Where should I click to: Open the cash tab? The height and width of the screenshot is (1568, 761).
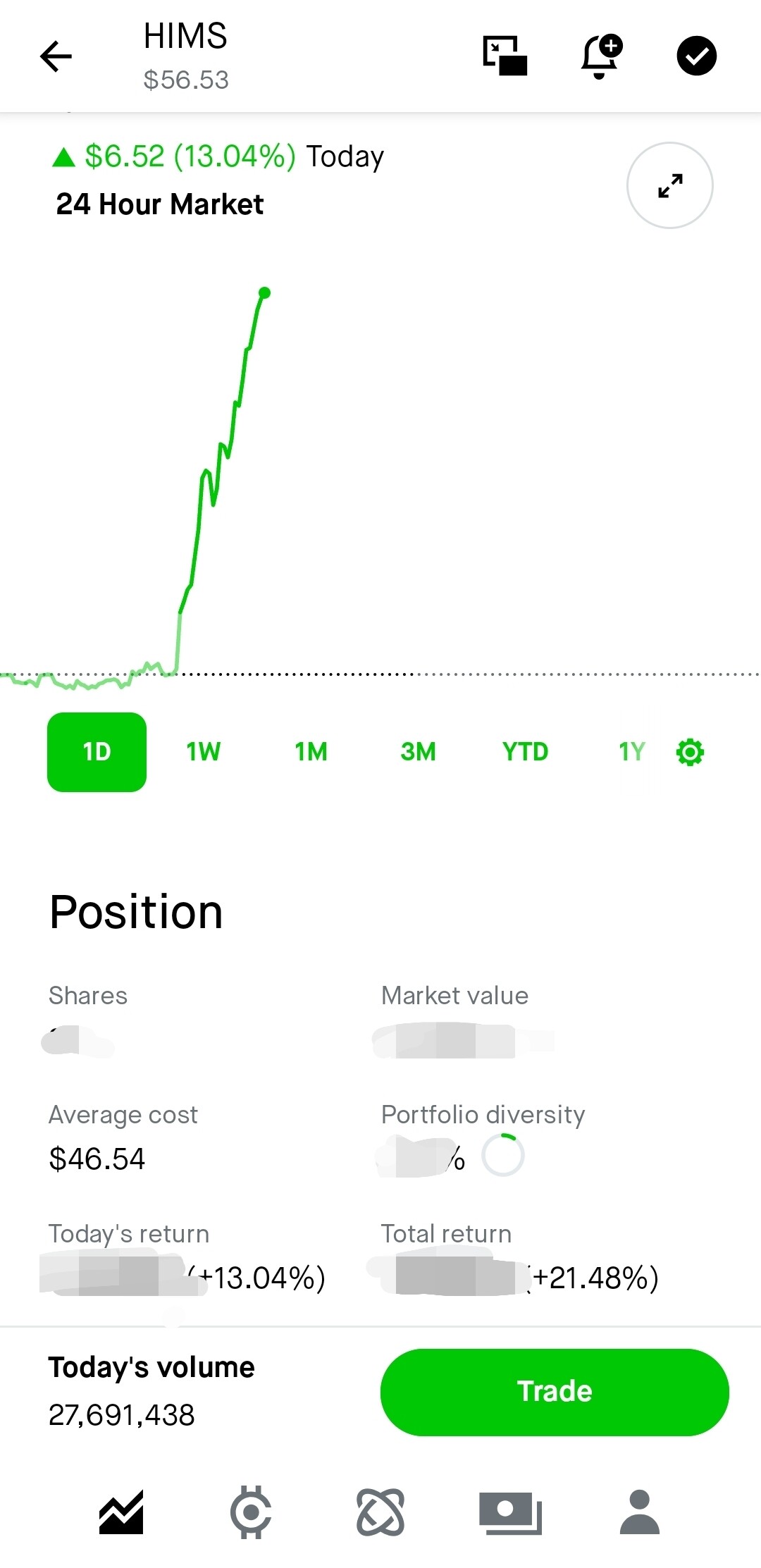coord(510,1512)
